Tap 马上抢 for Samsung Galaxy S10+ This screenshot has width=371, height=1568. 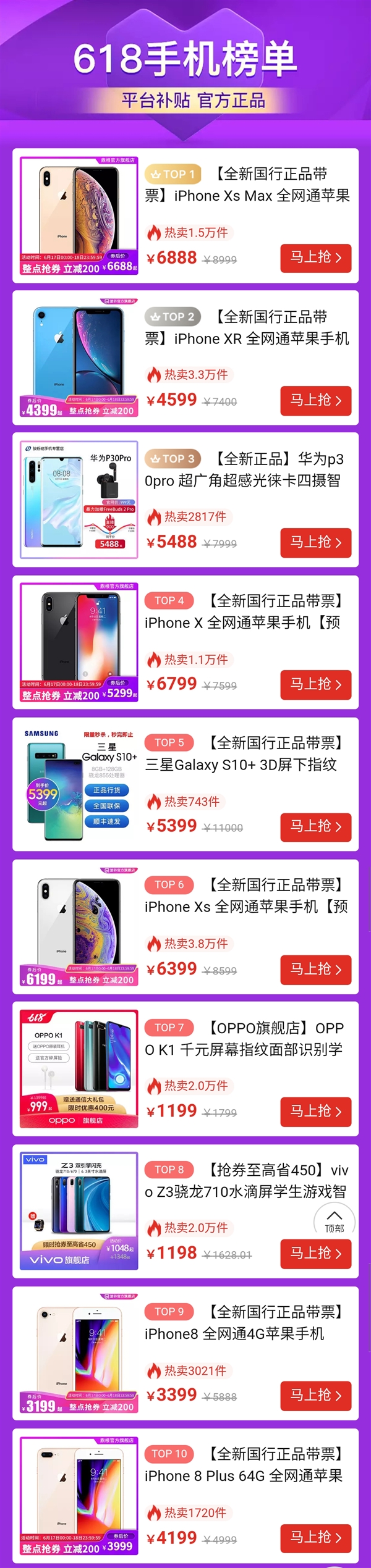[315, 826]
